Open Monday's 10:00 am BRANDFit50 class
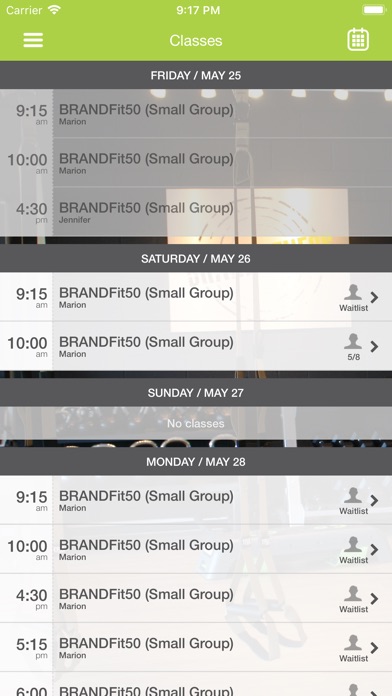This screenshot has height=696, width=392. click(196, 549)
